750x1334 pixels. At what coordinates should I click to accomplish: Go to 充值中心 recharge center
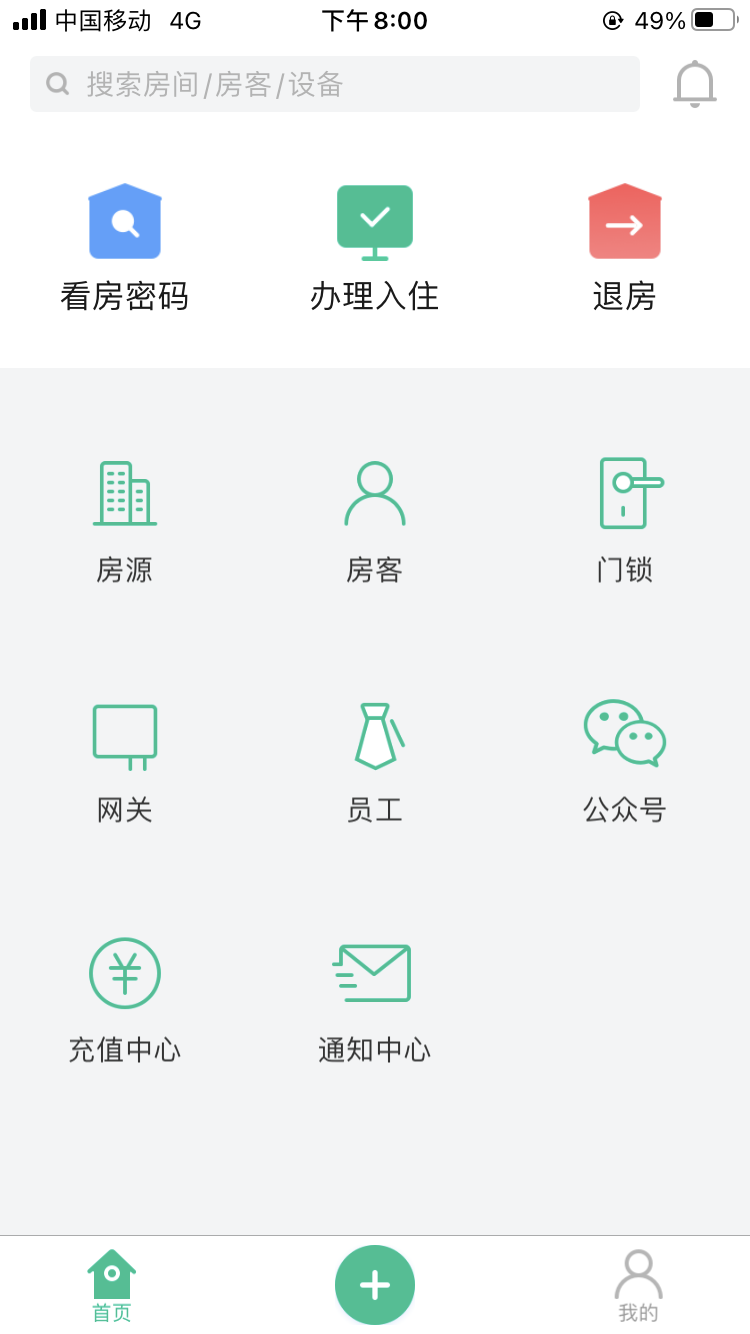coord(125,1001)
